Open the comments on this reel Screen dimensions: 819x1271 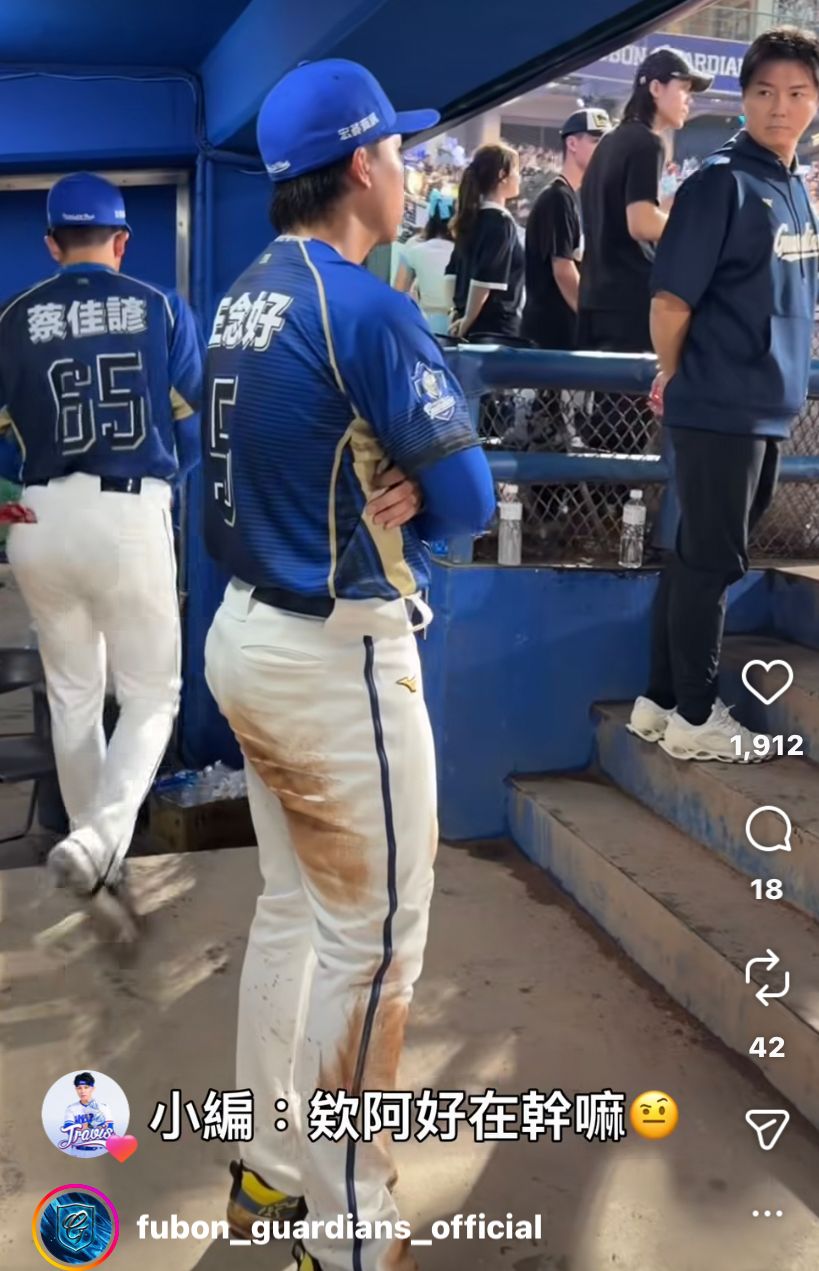(x=767, y=830)
